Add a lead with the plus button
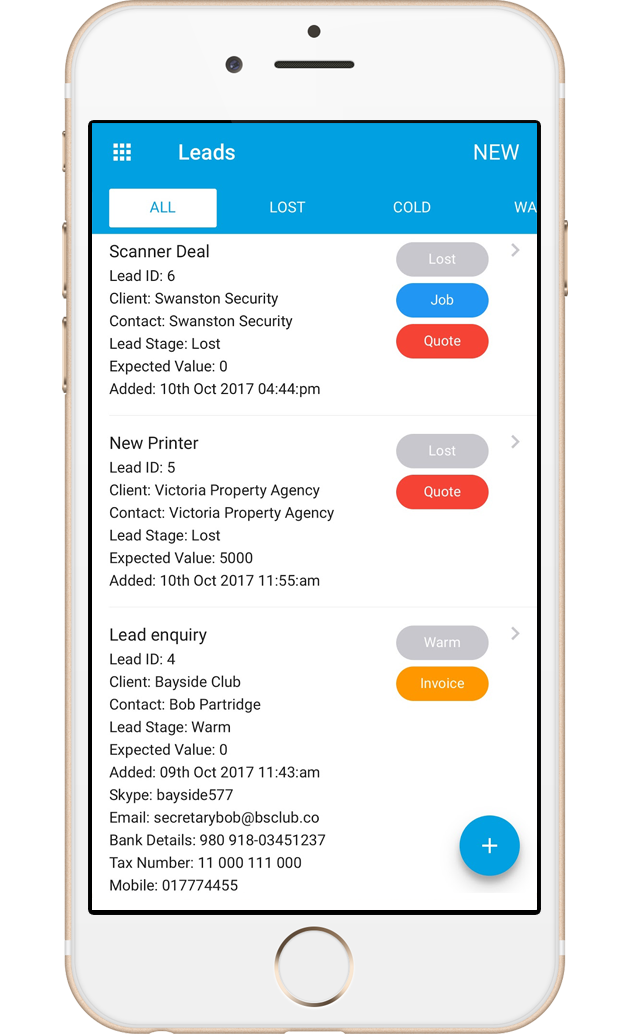 point(489,846)
